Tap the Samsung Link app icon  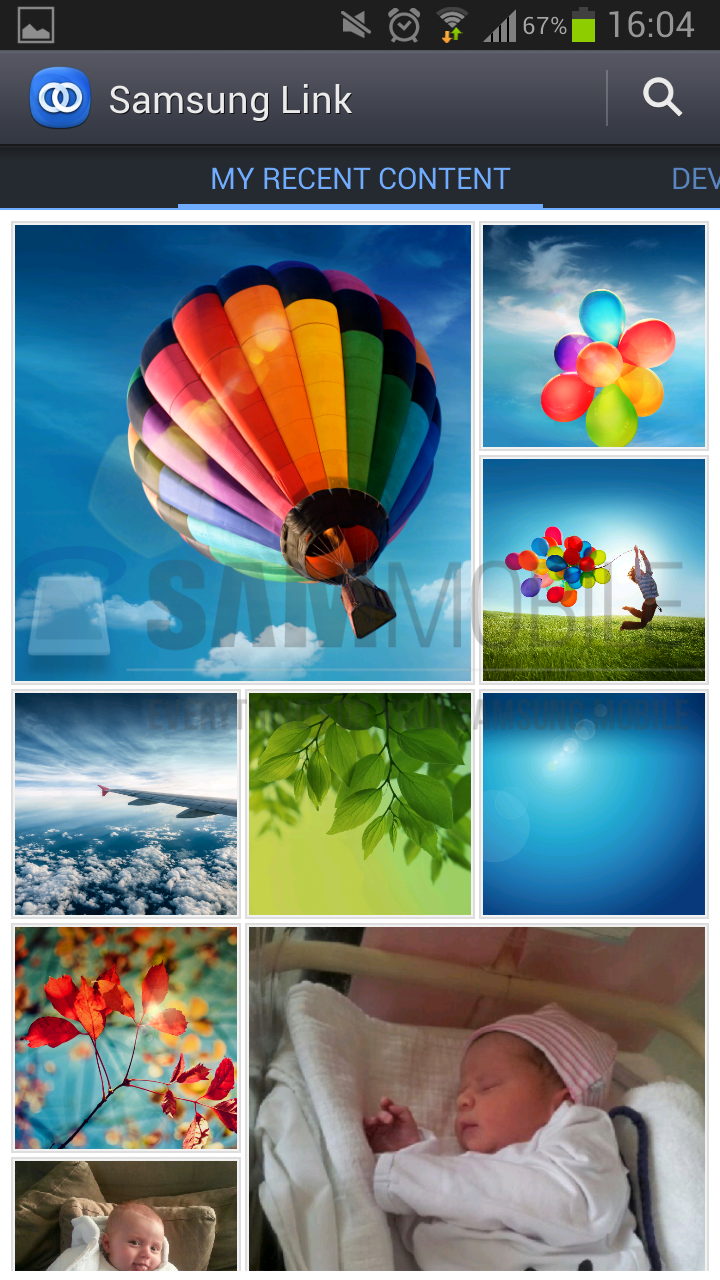coord(60,98)
